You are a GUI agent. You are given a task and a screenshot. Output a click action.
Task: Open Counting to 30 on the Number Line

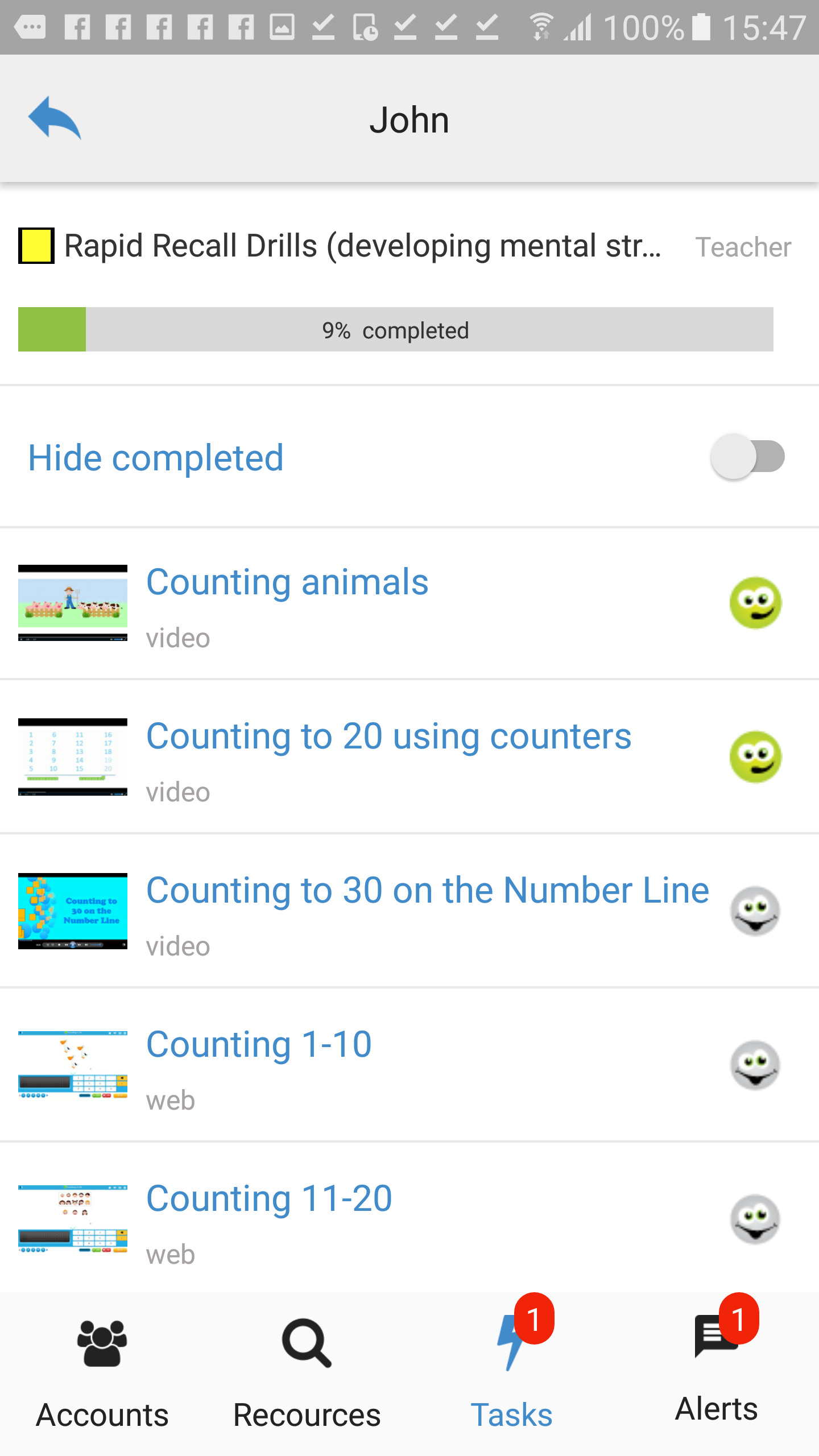pyautogui.click(x=427, y=891)
